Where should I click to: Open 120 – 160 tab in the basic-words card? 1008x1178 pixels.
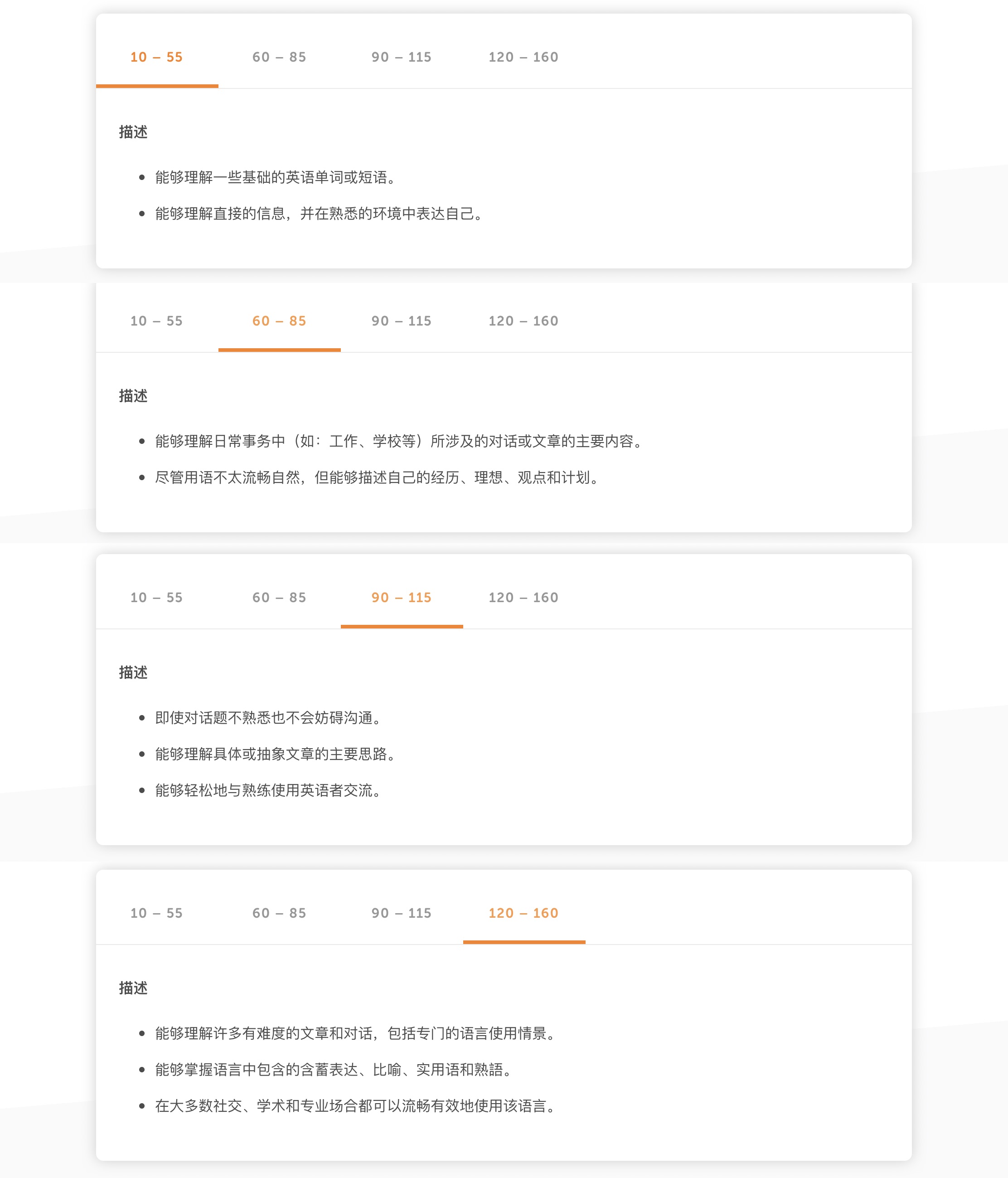click(x=523, y=57)
